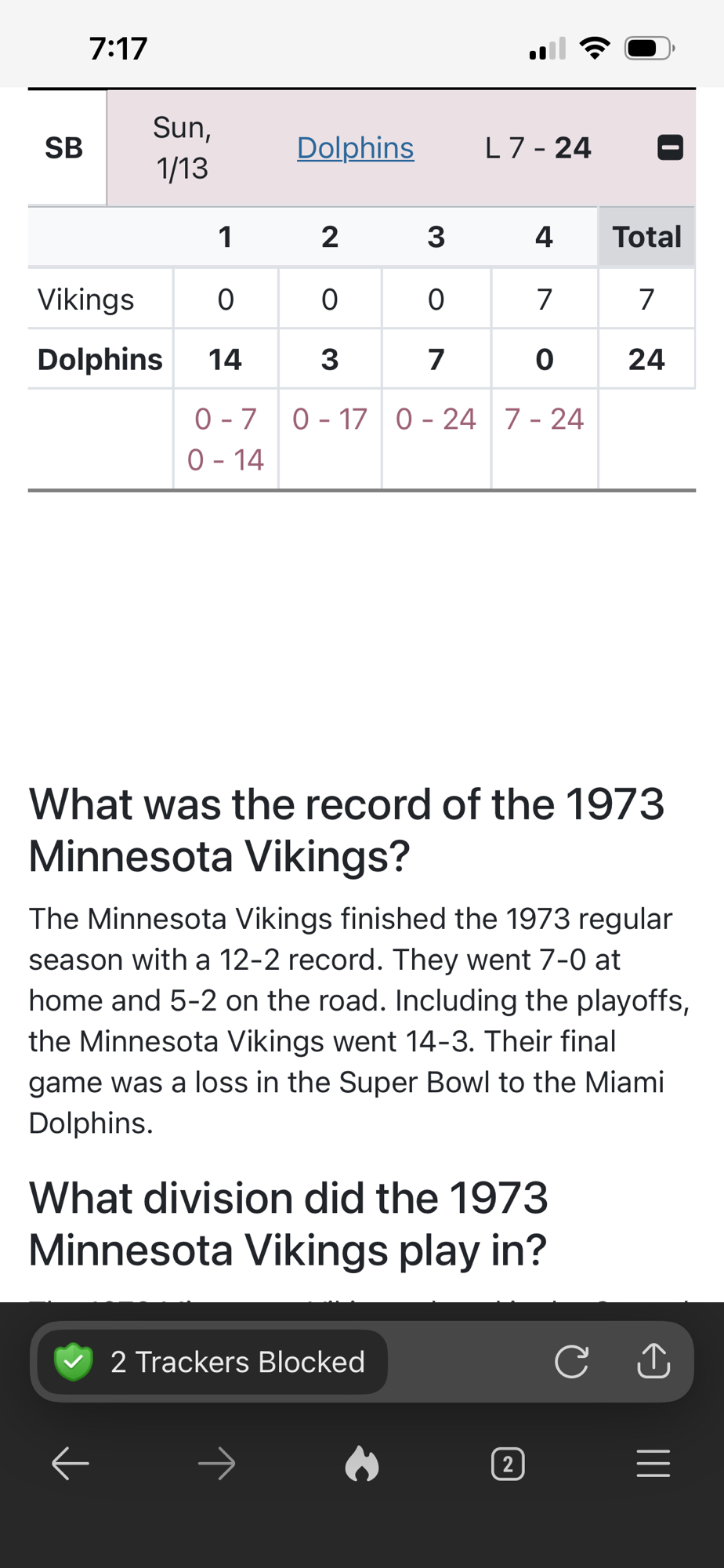Open the tab switcher showing 2 tabs
The height and width of the screenshot is (1568, 724).
[x=508, y=1464]
